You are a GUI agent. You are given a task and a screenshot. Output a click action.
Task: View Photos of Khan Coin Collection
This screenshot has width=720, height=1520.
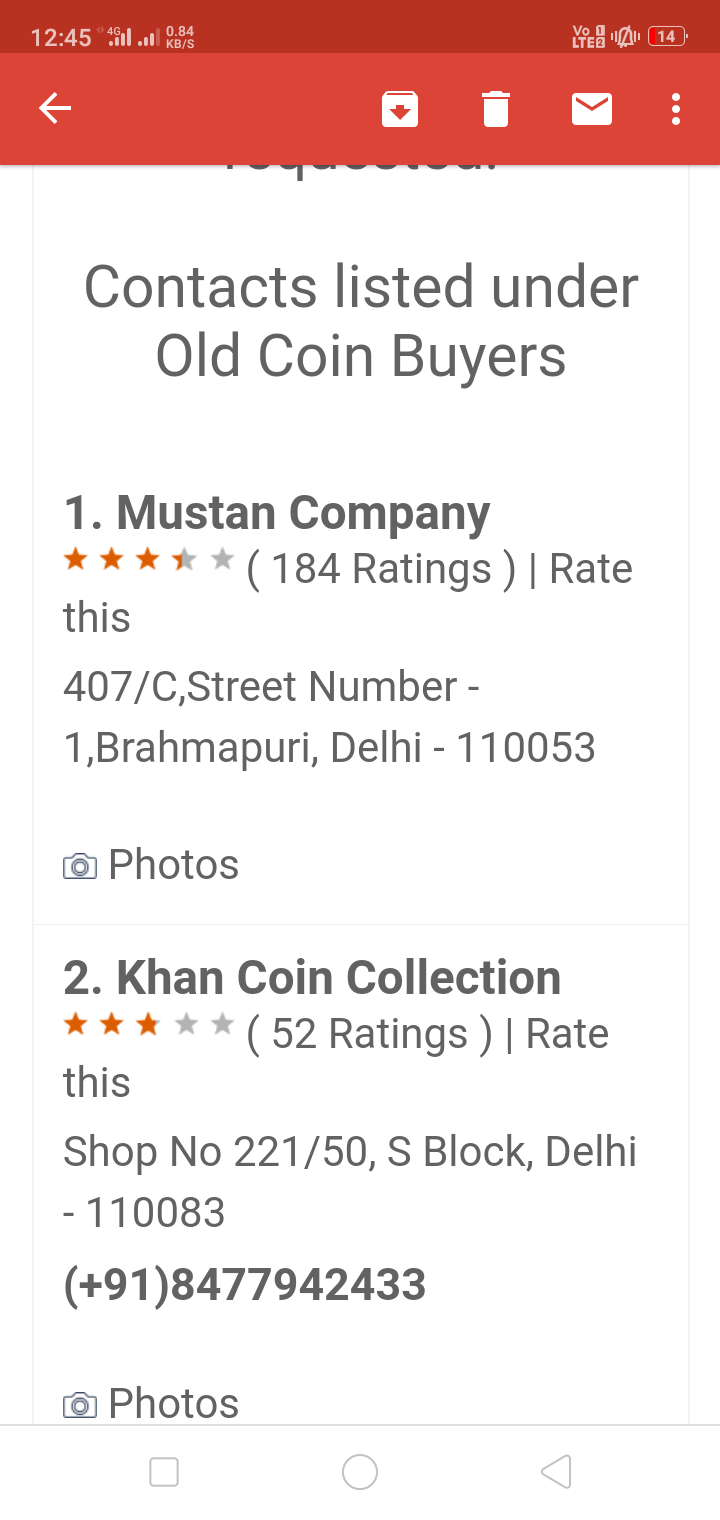pyautogui.click(x=151, y=1403)
